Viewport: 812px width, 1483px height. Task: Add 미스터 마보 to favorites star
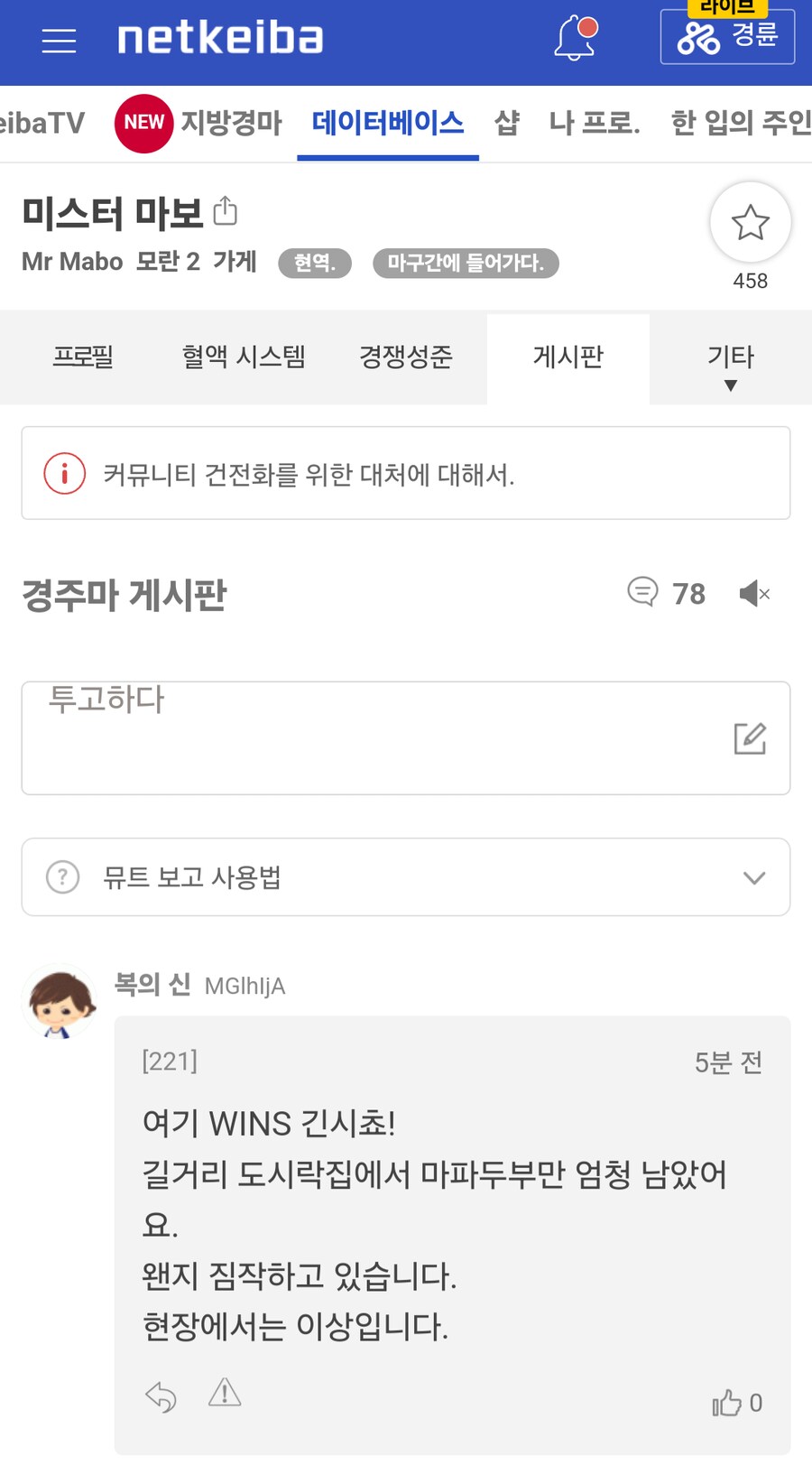pyautogui.click(x=750, y=223)
